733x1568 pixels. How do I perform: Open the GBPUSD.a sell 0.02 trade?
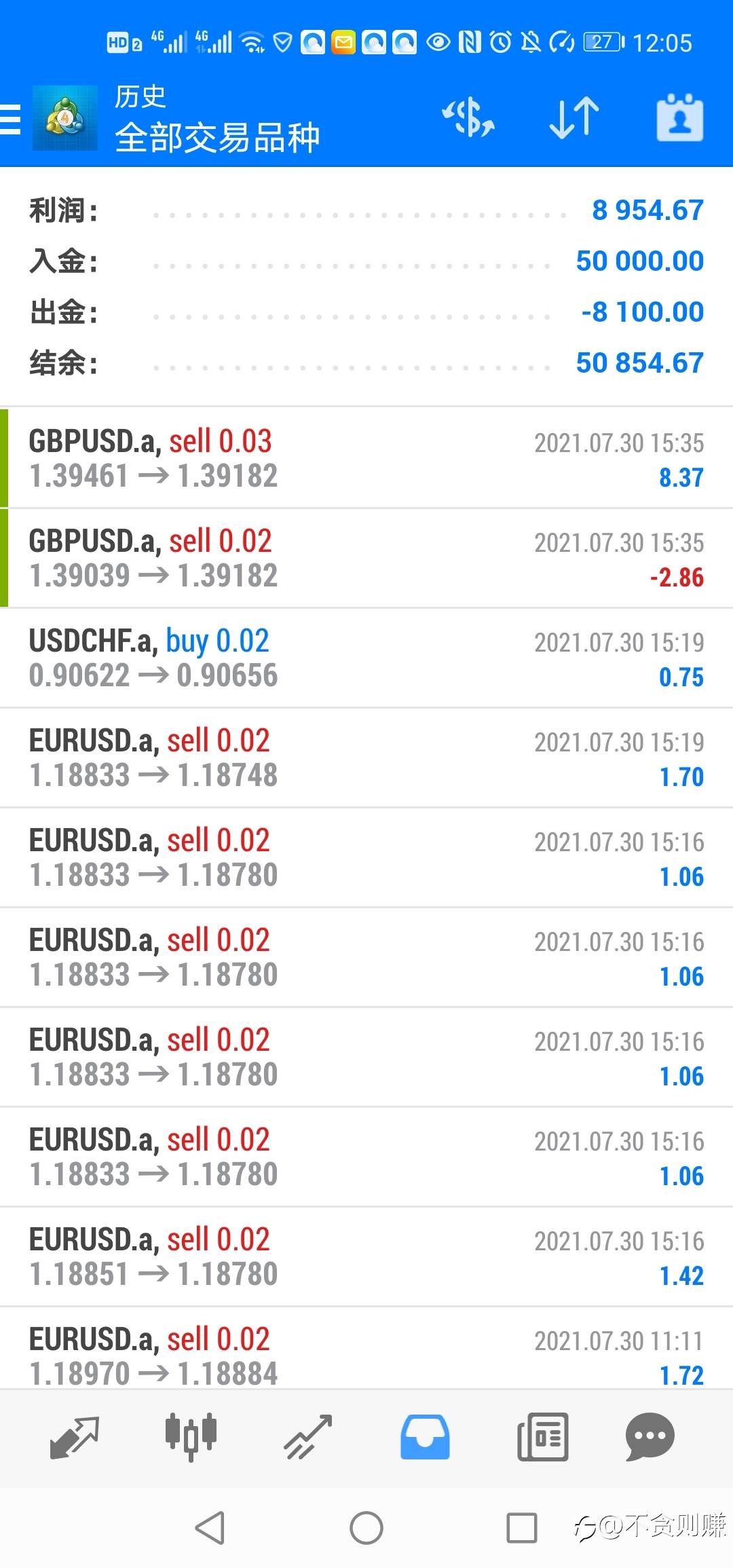tap(366, 558)
